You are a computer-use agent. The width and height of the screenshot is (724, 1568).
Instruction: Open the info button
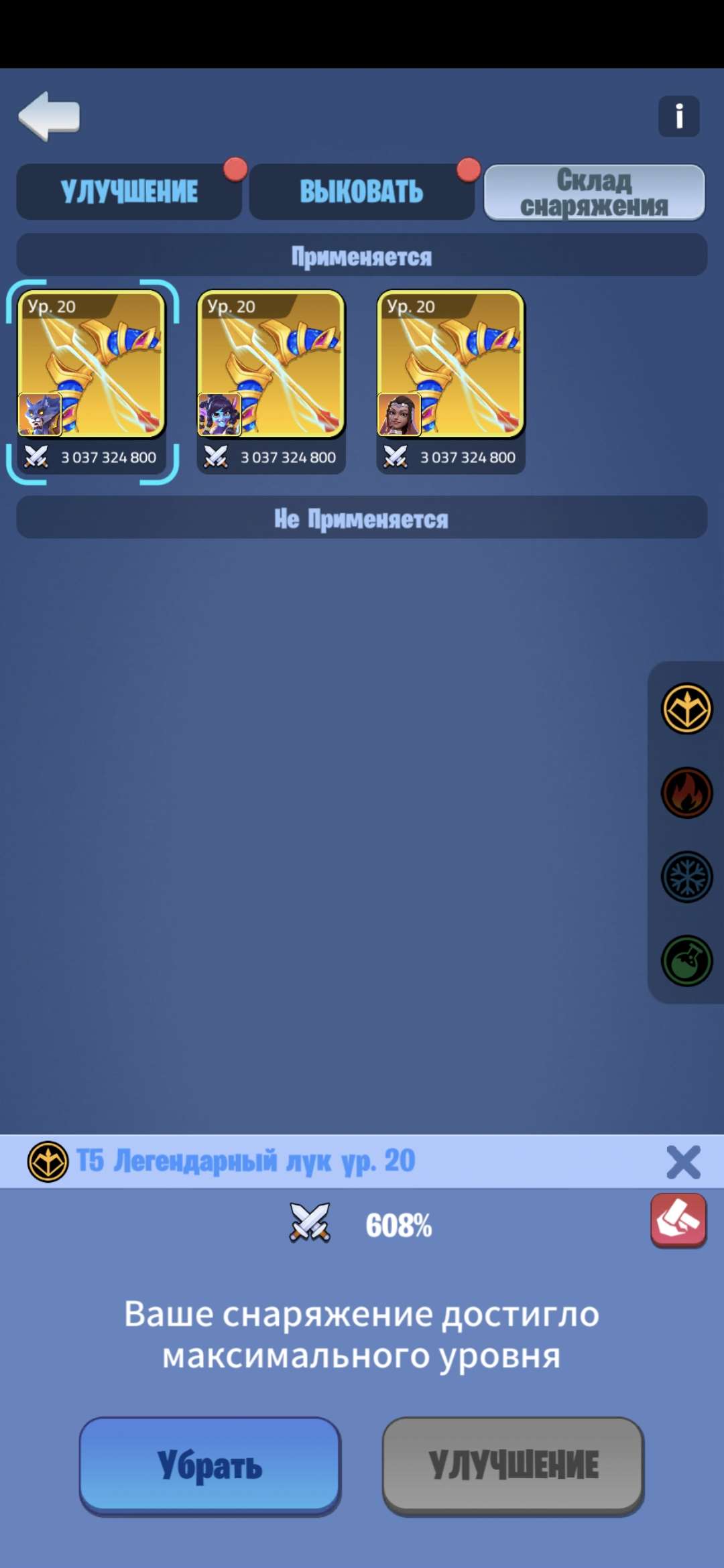678,116
